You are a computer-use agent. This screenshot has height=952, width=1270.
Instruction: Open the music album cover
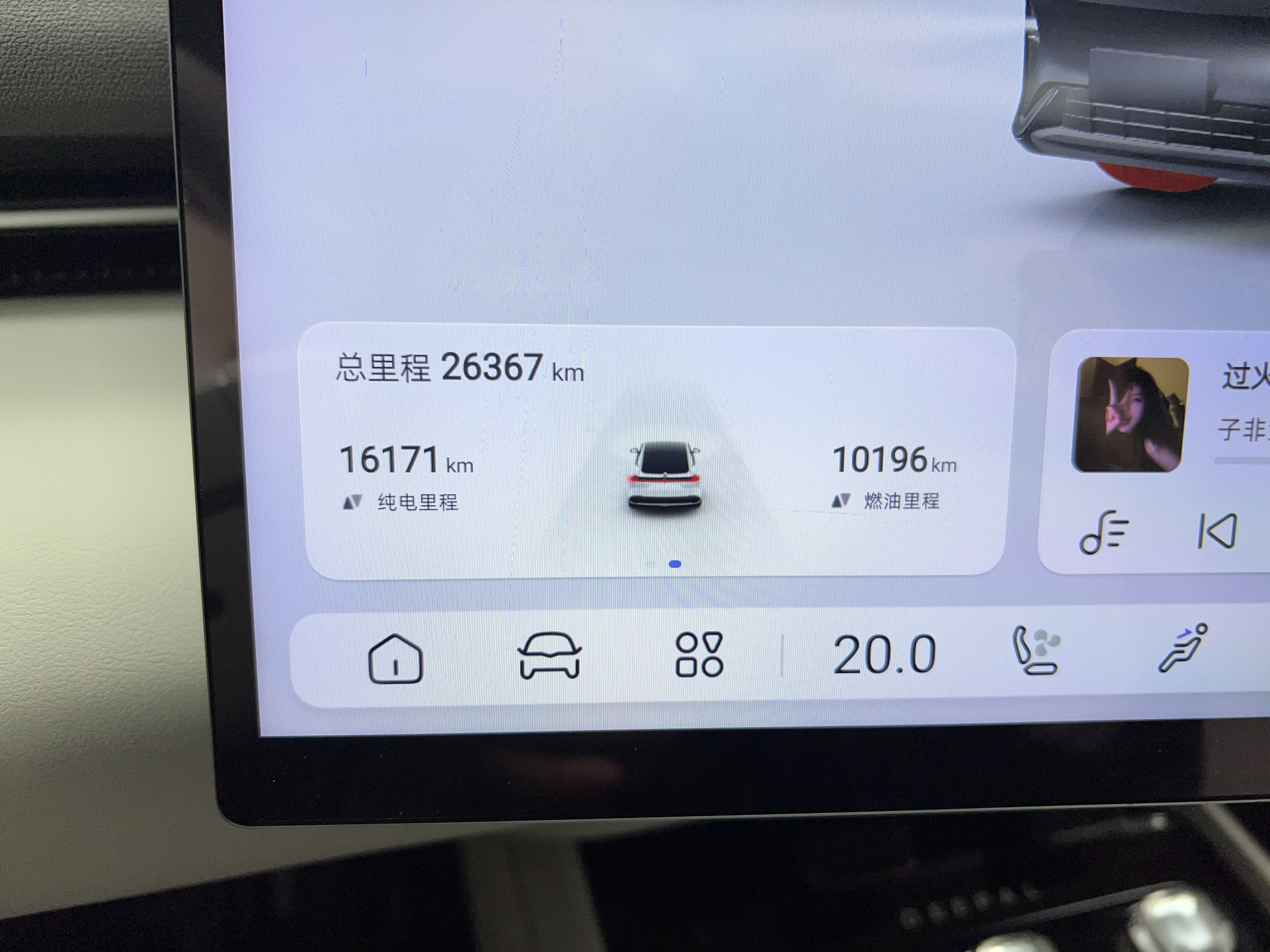click(x=1130, y=414)
